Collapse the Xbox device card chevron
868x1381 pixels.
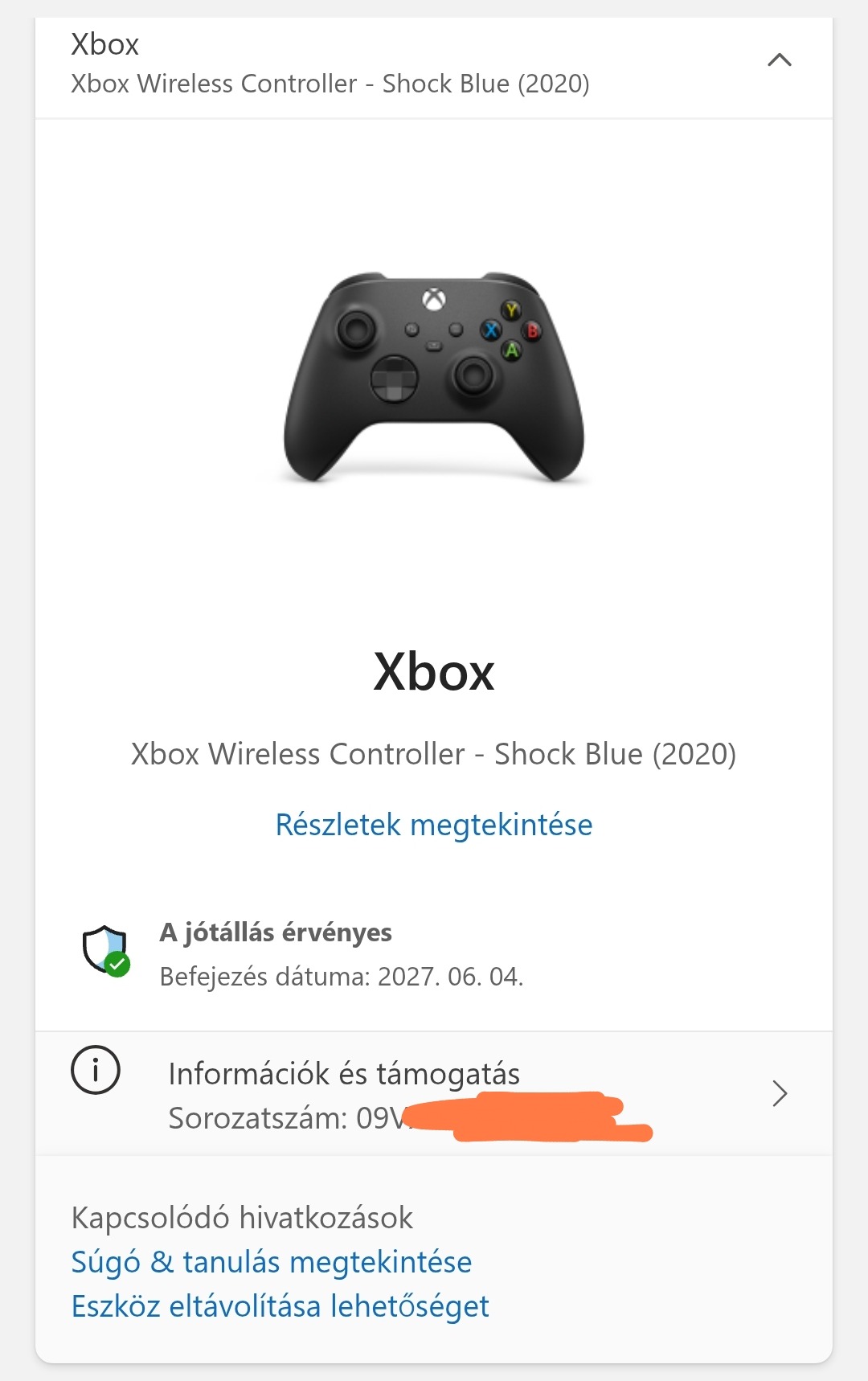779,60
